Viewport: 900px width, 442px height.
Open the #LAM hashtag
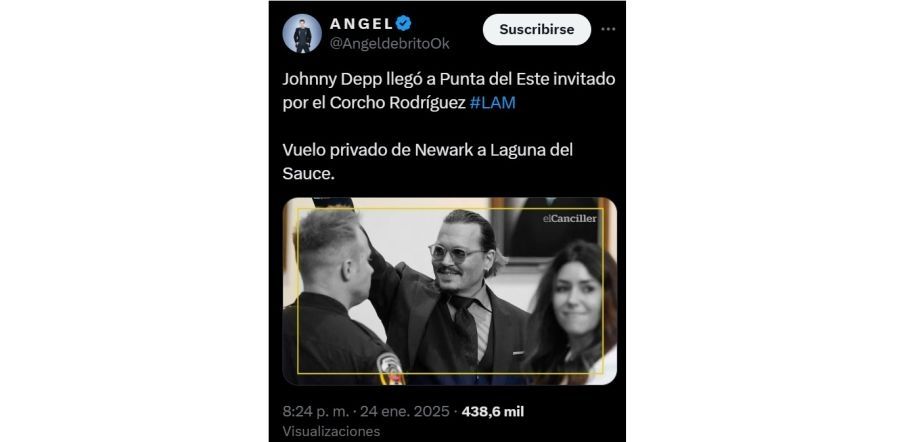(492, 103)
